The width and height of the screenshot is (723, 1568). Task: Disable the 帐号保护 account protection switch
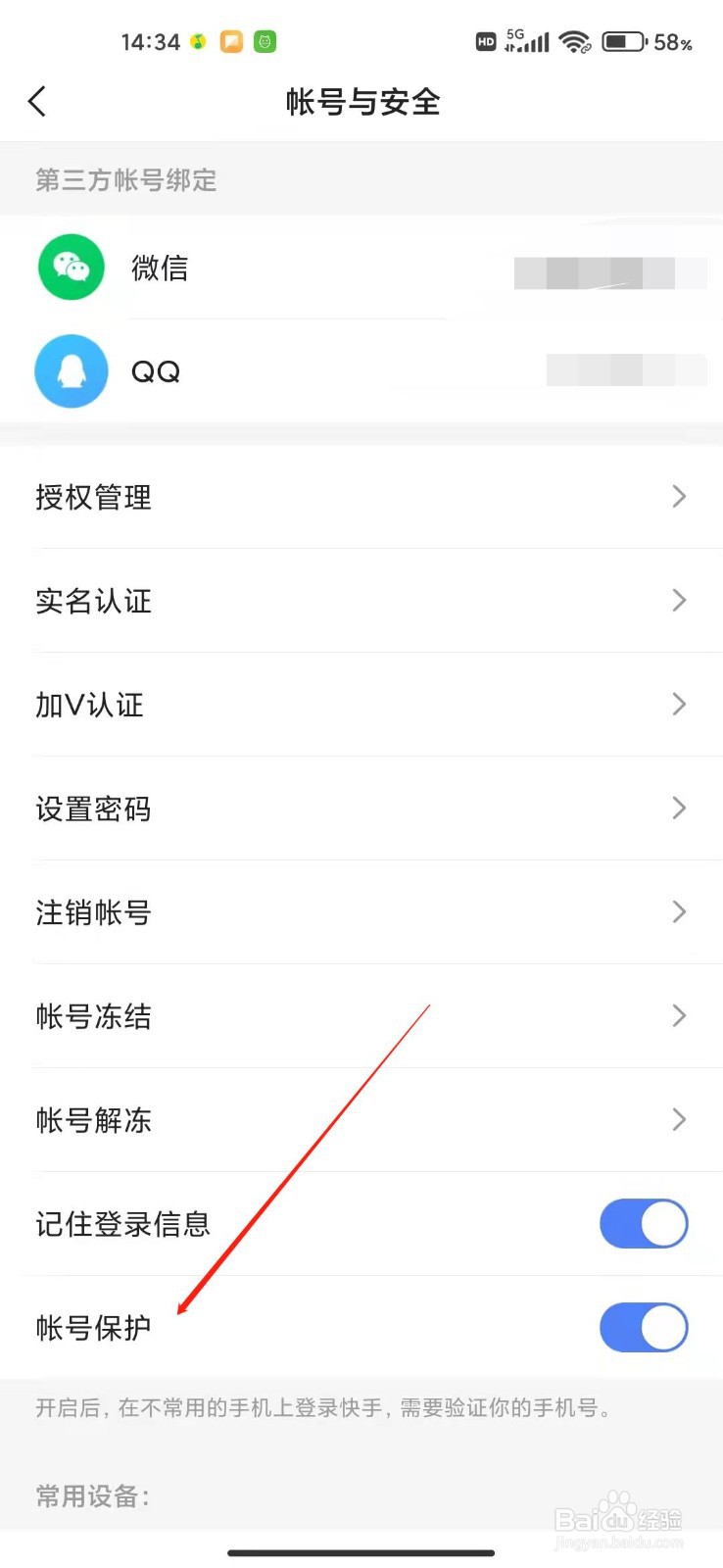[644, 1328]
